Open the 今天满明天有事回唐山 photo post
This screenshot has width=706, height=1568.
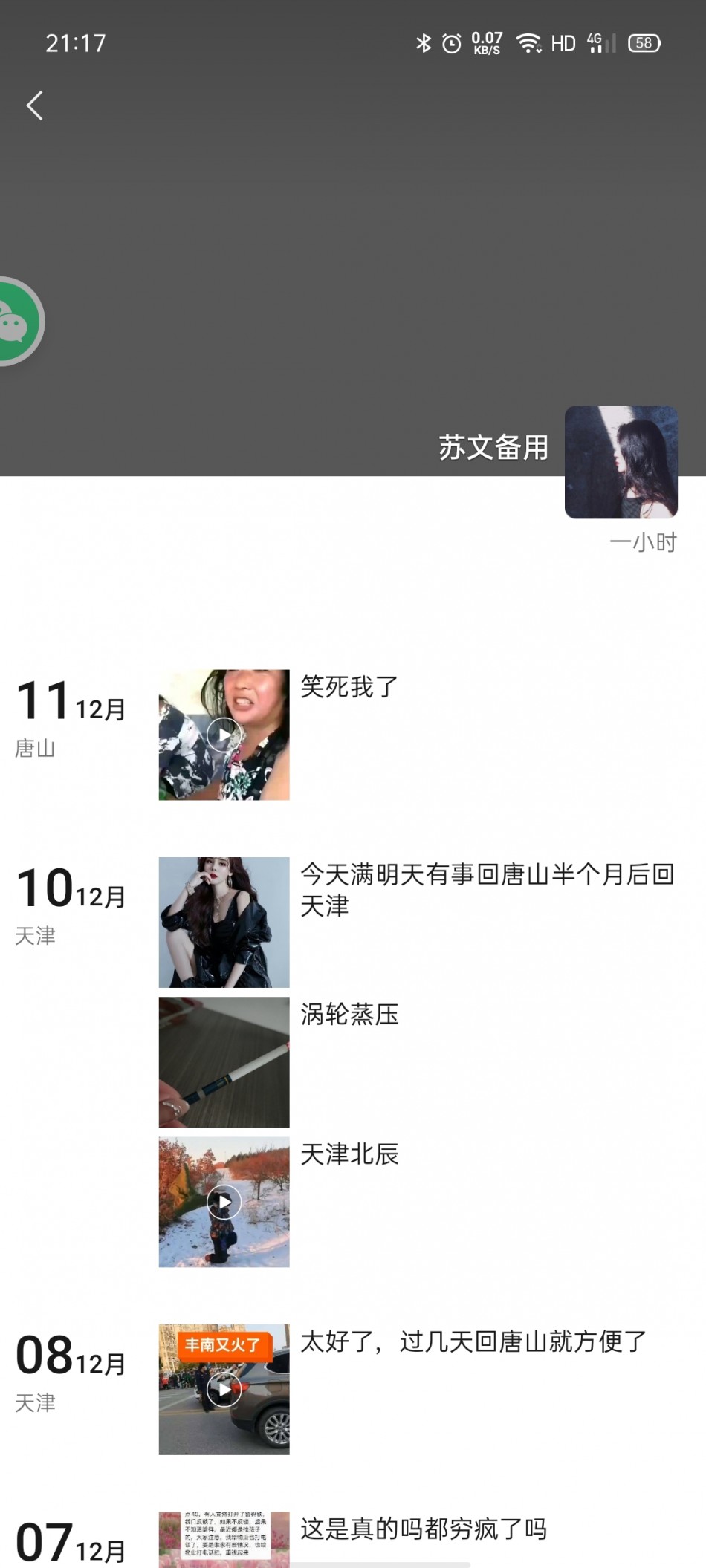[x=224, y=922]
